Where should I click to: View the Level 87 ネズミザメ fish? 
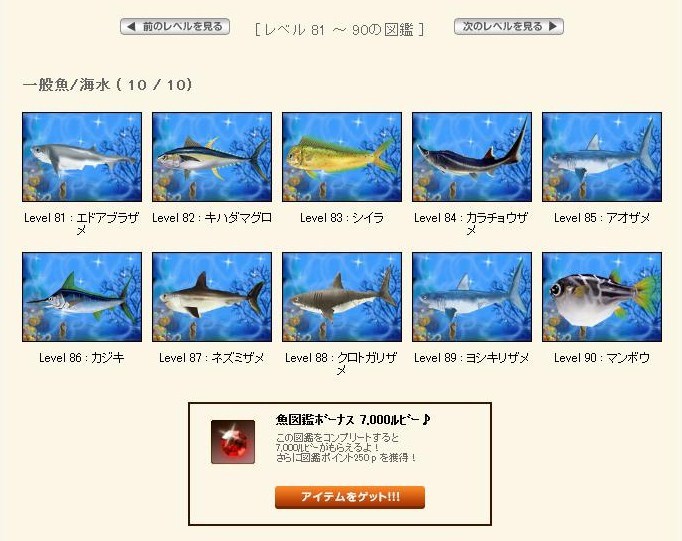(212, 297)
